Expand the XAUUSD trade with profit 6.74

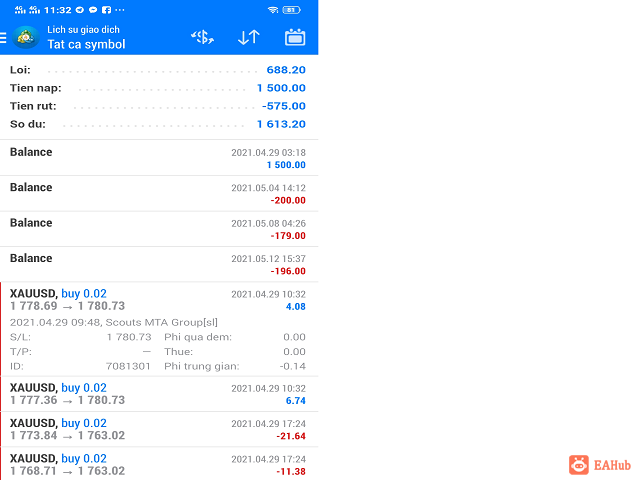(159, 394)
